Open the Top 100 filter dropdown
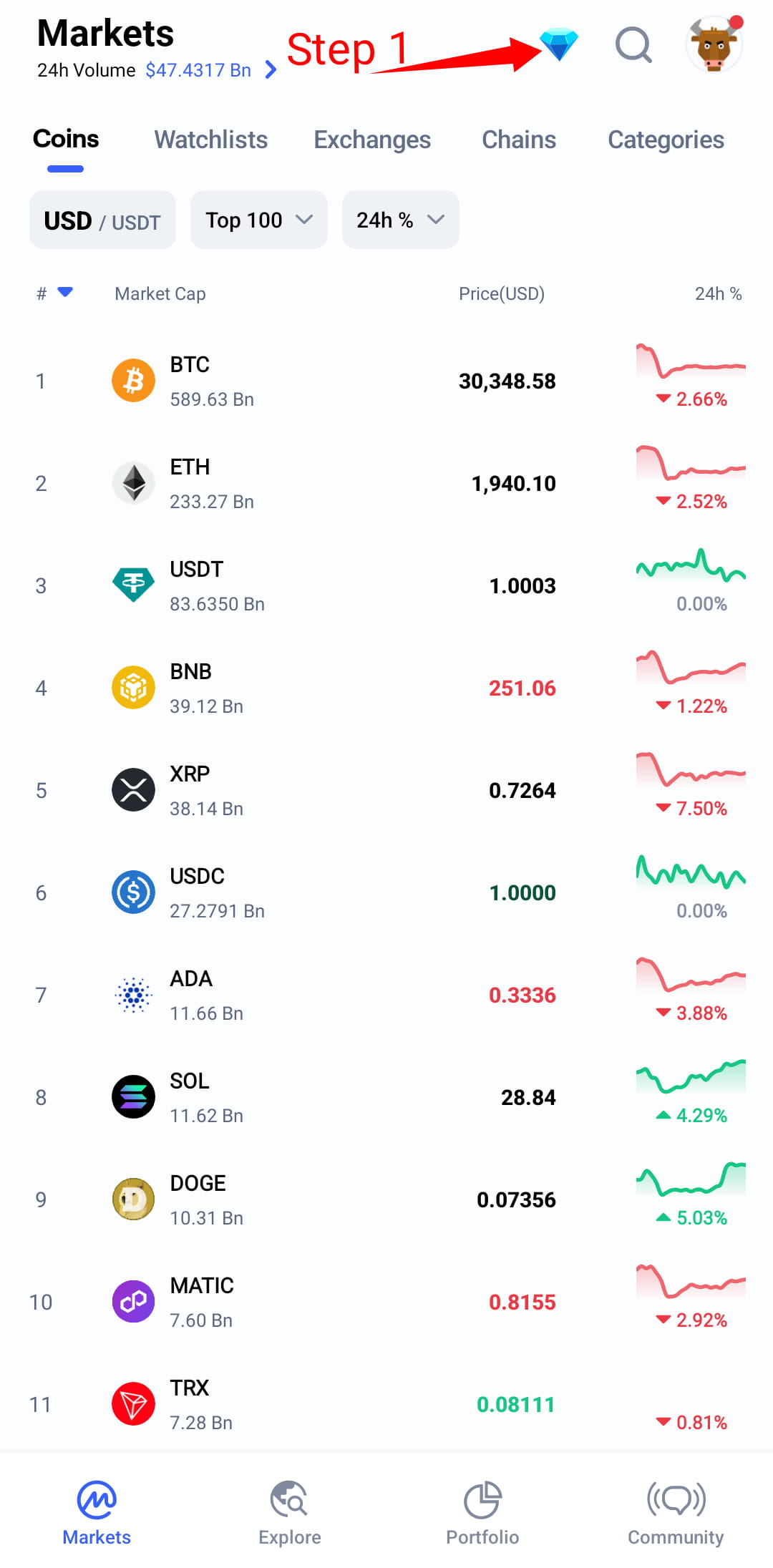 [x=258, y=220]
